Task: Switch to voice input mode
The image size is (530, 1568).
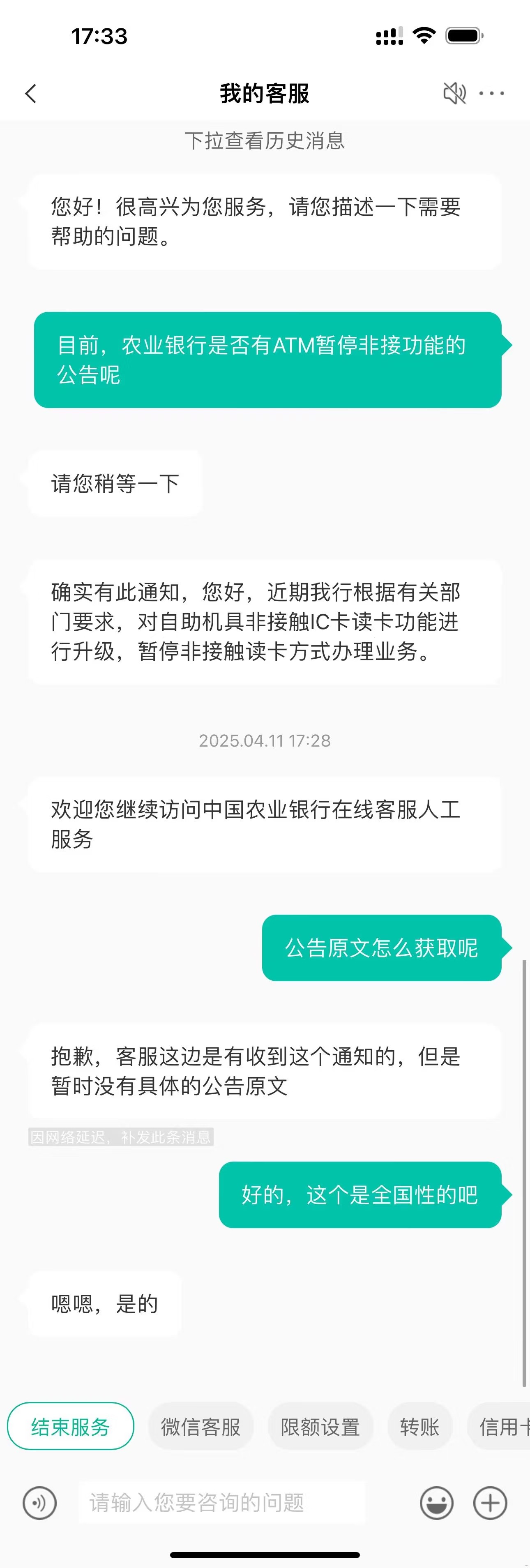Action: tap(39, 1503)
